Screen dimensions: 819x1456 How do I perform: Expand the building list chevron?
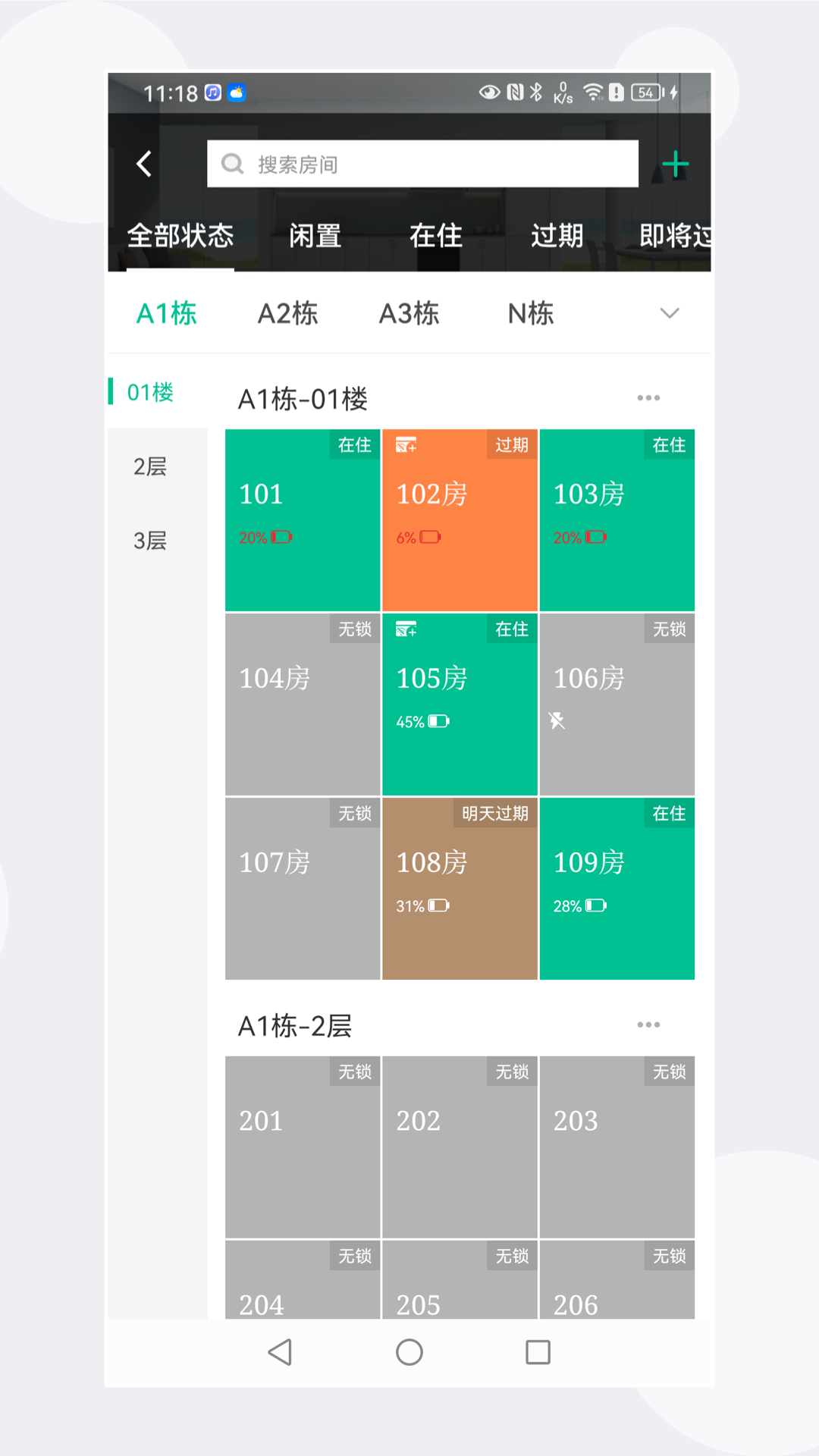coord(669,313)
